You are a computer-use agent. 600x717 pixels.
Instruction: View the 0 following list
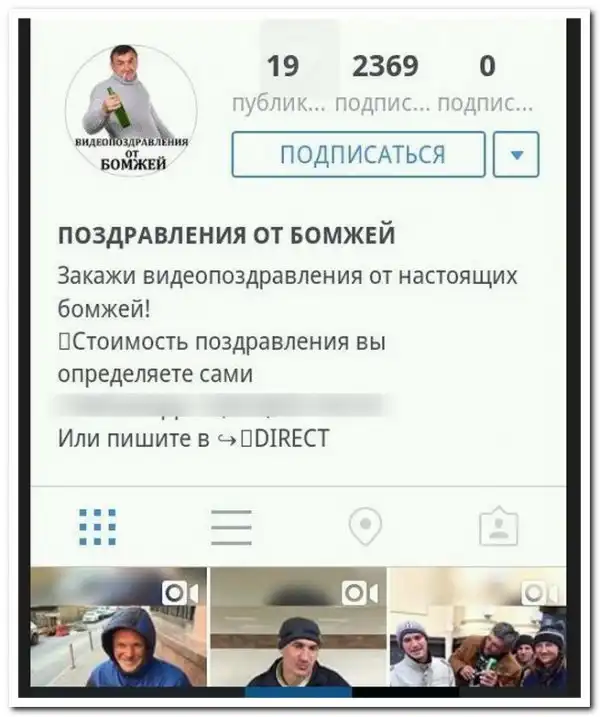point(486,80)
